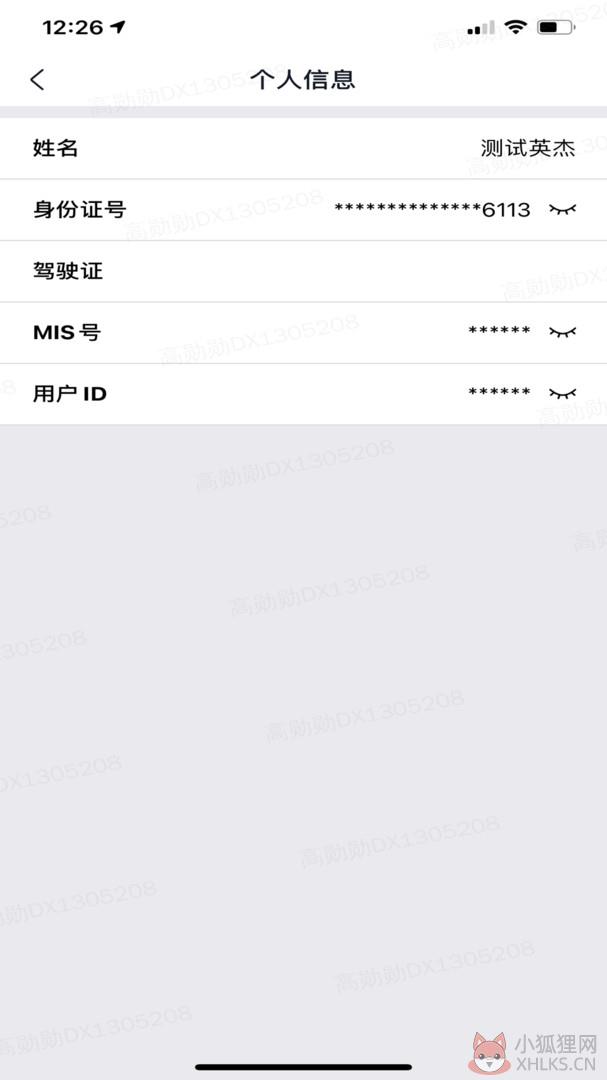Show the masked MIS号 value

click(562, 332)
